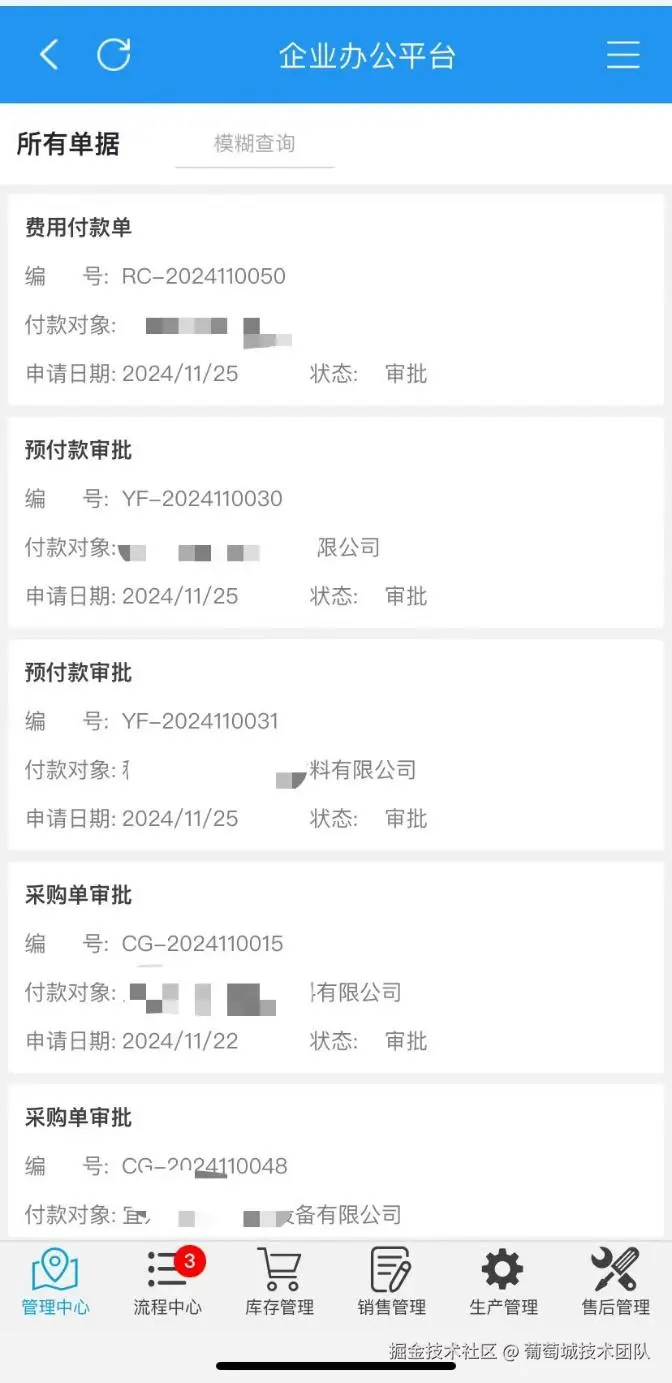Switch to the 流程中心 tab
The width and height of the screenshot is (672, 1383).
pyautogui.click(x=167, y=1282)
